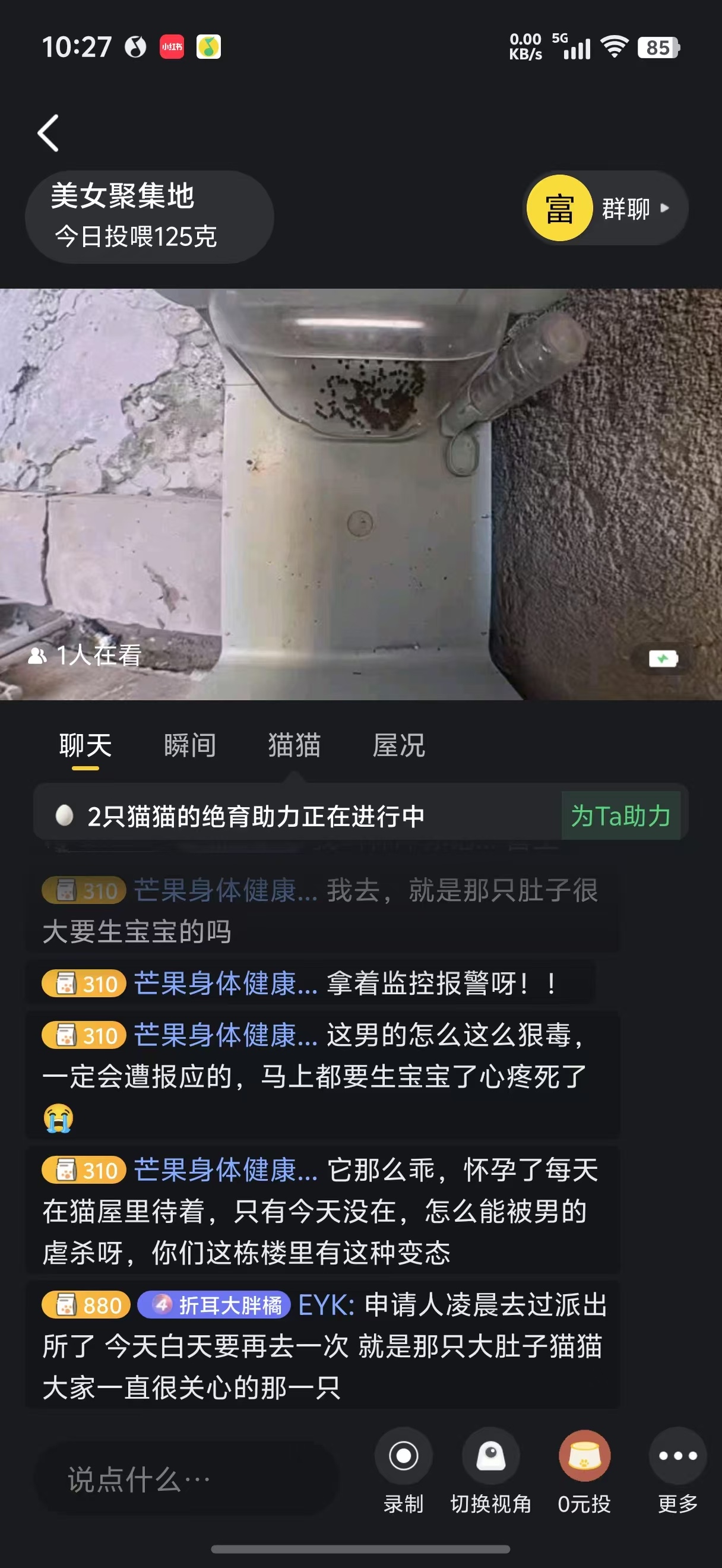Open the 美女聚集地 cat house info
722x1568 pixels.
click(x=148, y=216)
